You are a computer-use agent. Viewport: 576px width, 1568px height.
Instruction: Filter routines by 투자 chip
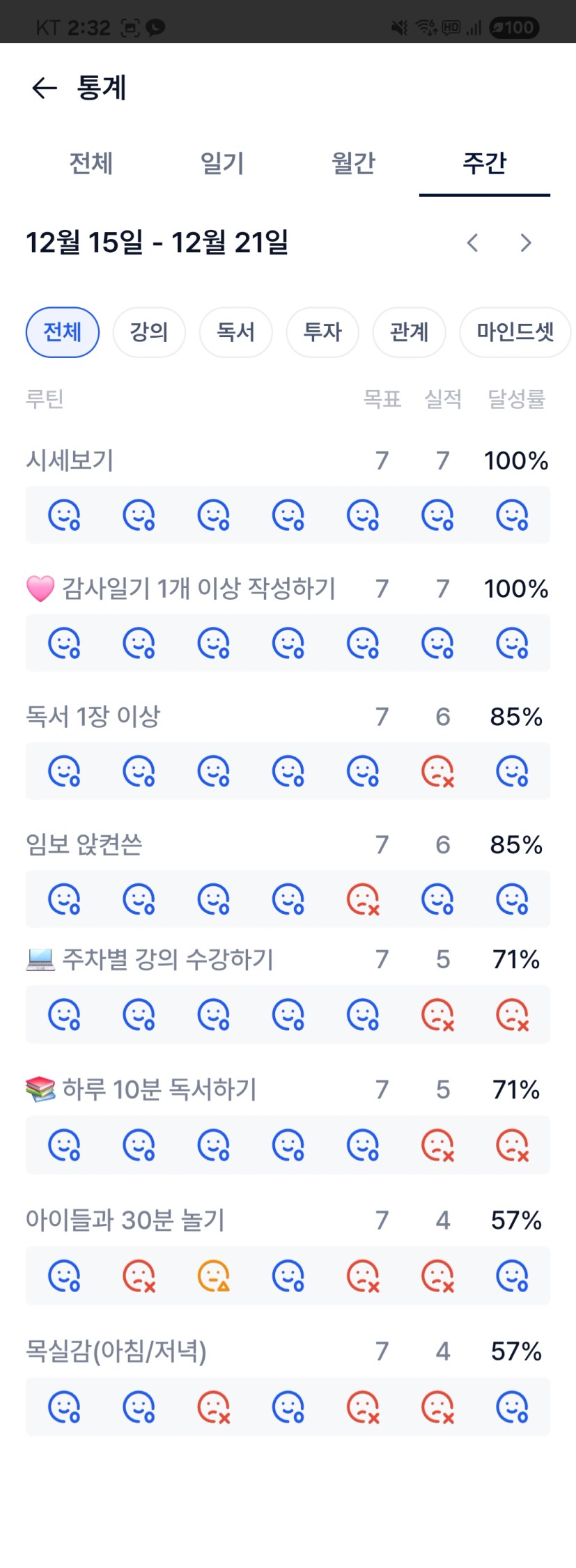click(x=322, y=332)
